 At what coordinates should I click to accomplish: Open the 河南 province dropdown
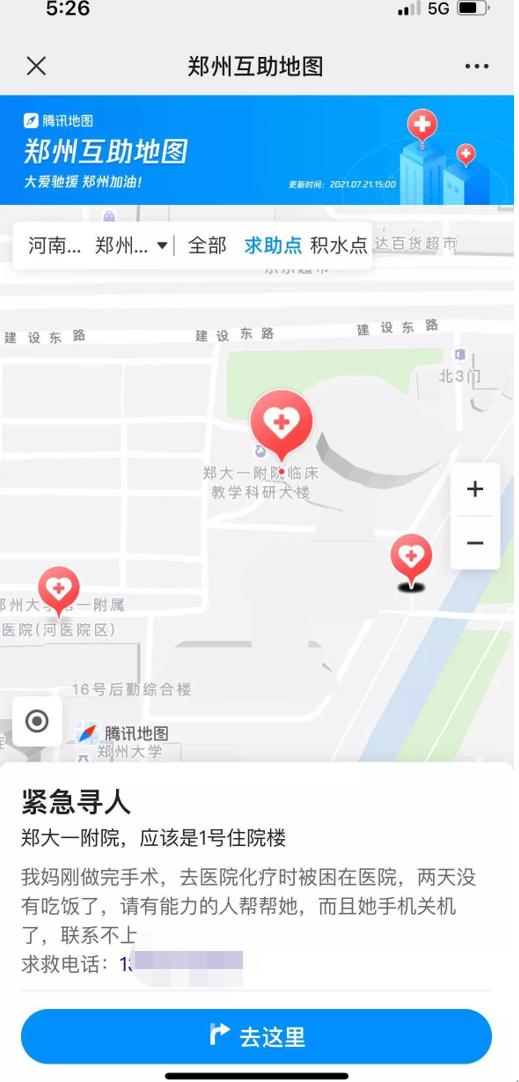click(55, 246)
